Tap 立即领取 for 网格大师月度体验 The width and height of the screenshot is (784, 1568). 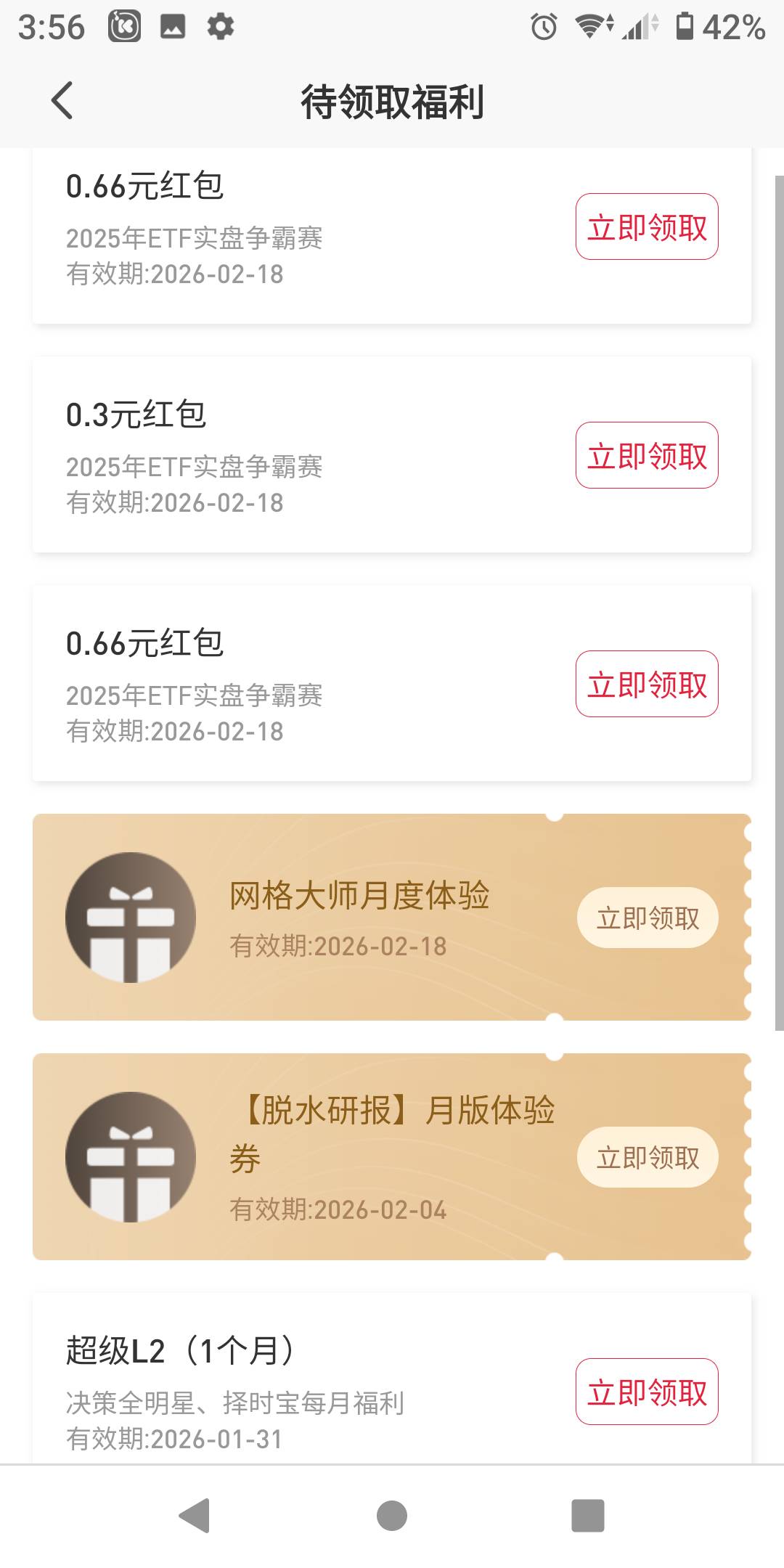point(648,918)
